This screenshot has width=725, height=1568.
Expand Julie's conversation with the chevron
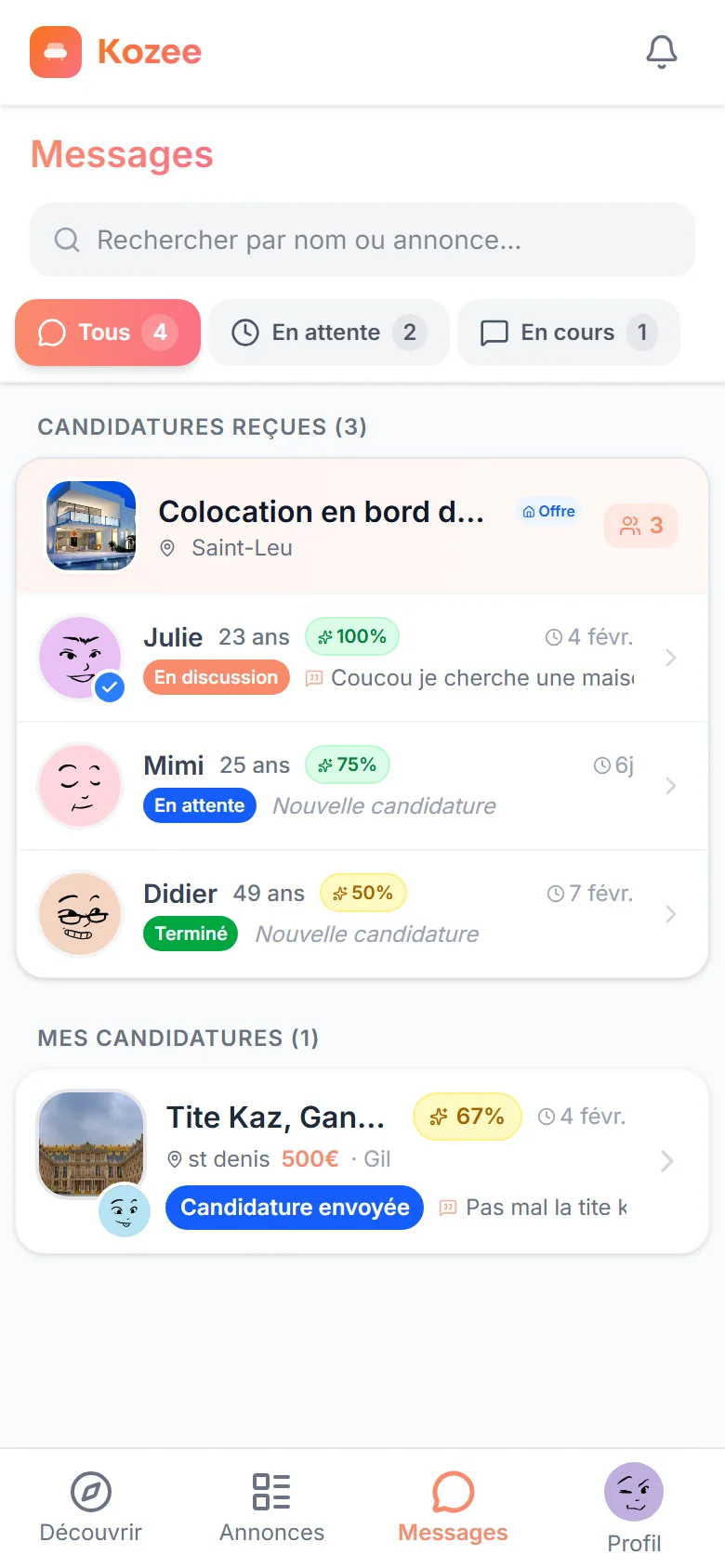671,658
